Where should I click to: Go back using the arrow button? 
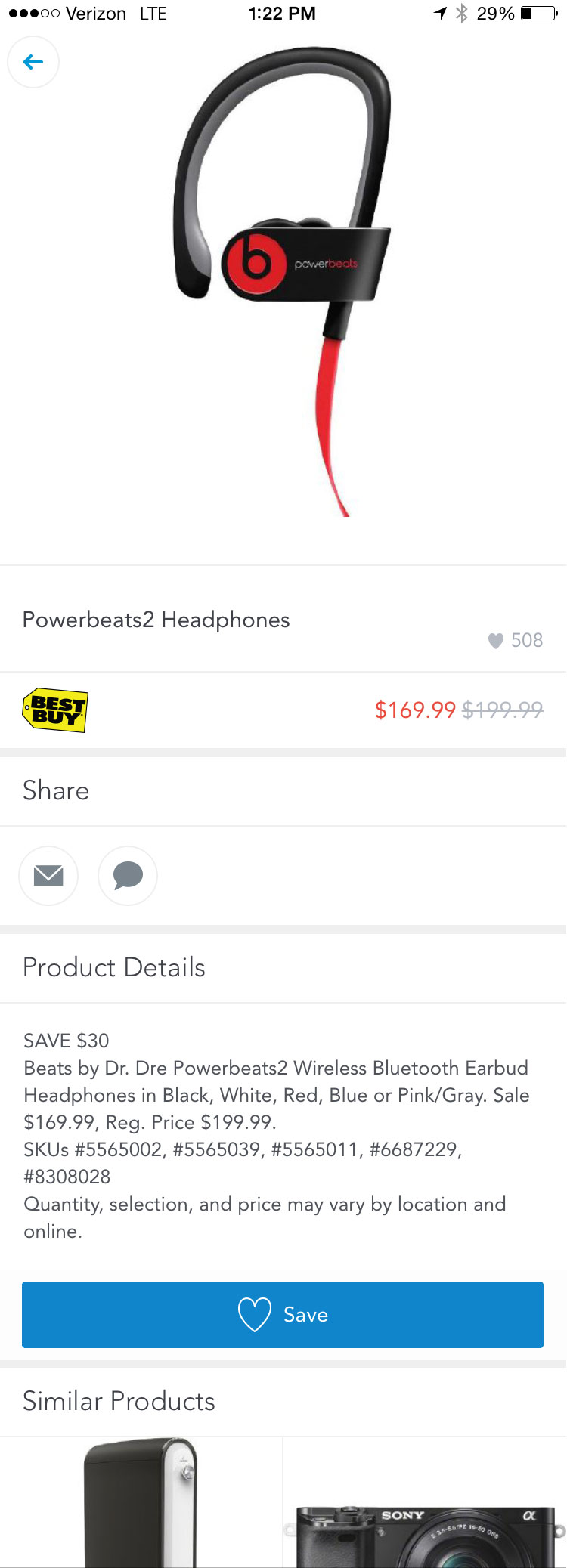coord(33,62)
